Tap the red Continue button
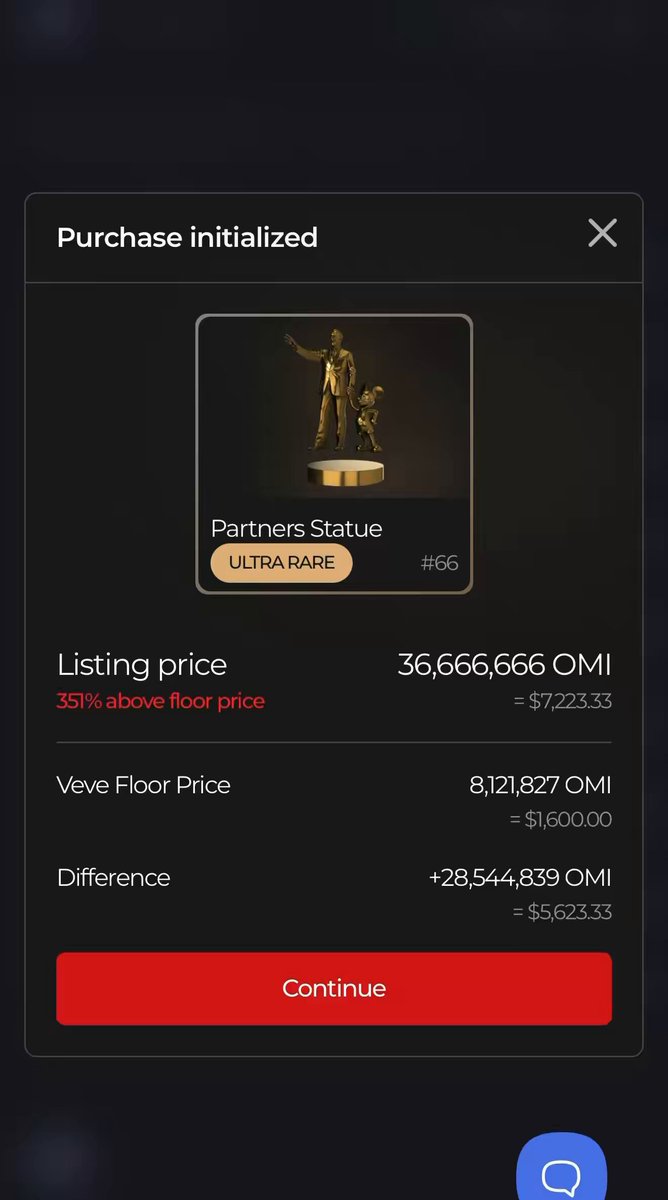The height and width of the screenshot is (1200, 668). click(334, 988)
